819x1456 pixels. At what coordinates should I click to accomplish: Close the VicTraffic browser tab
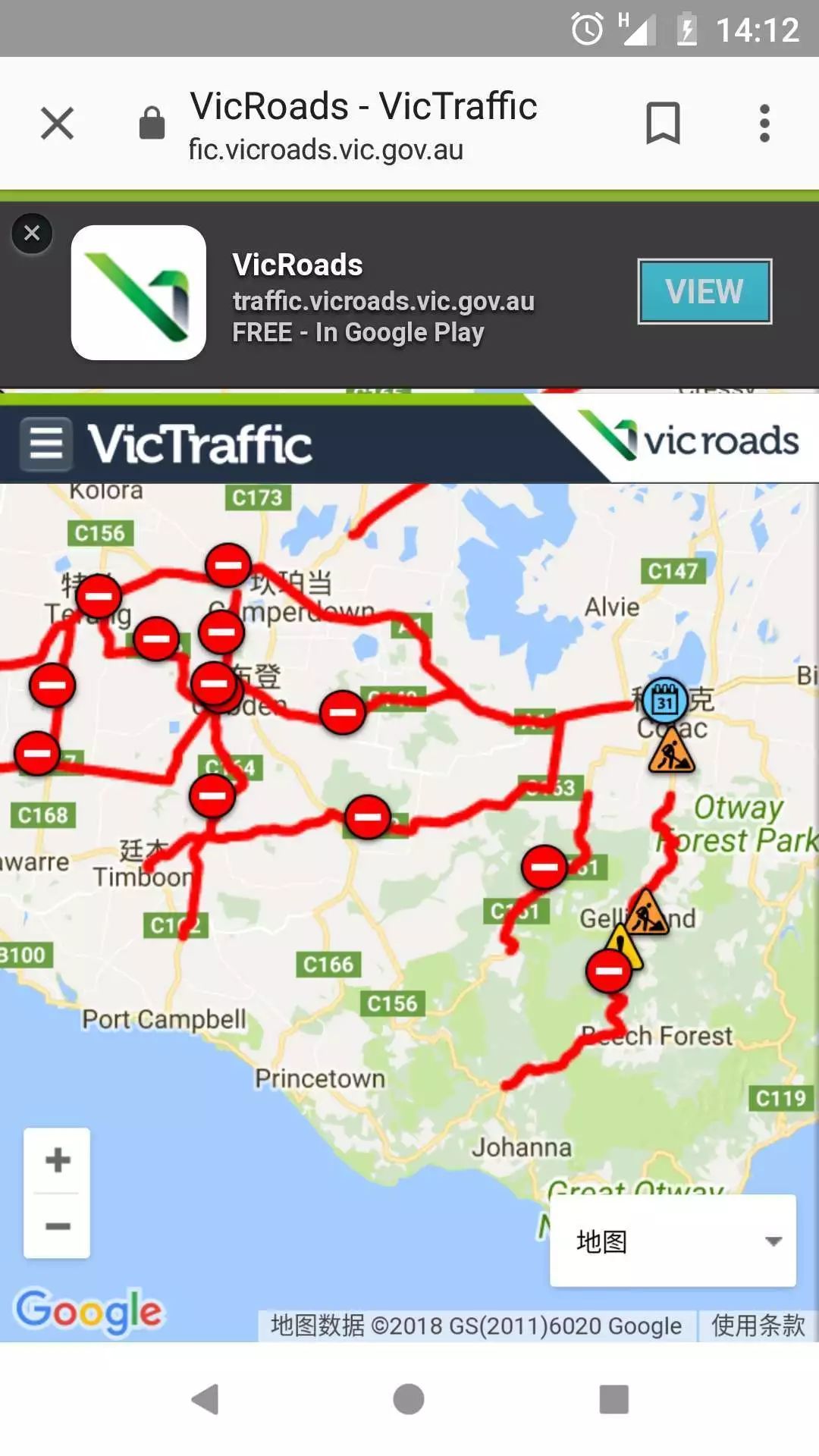57,123
